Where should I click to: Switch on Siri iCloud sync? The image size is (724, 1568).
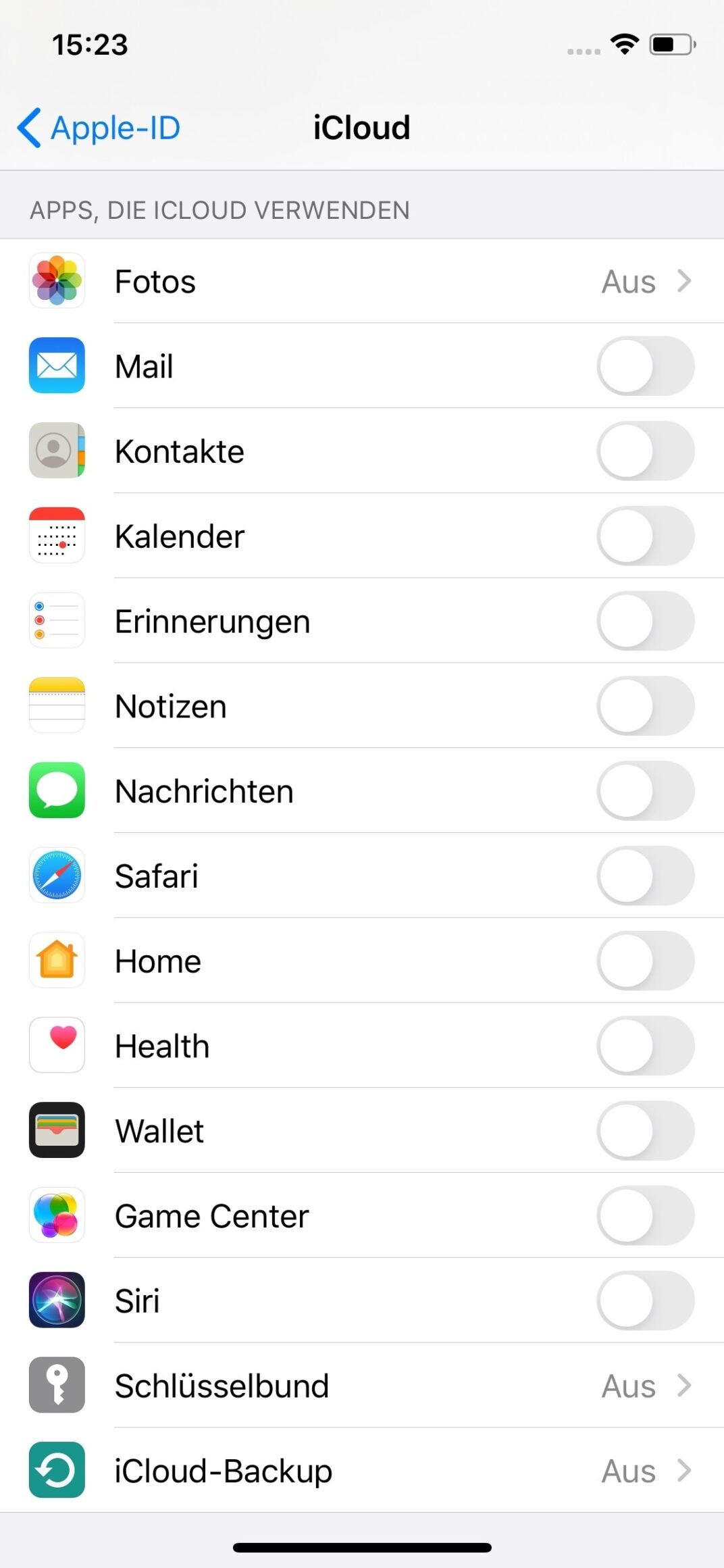645,1300
